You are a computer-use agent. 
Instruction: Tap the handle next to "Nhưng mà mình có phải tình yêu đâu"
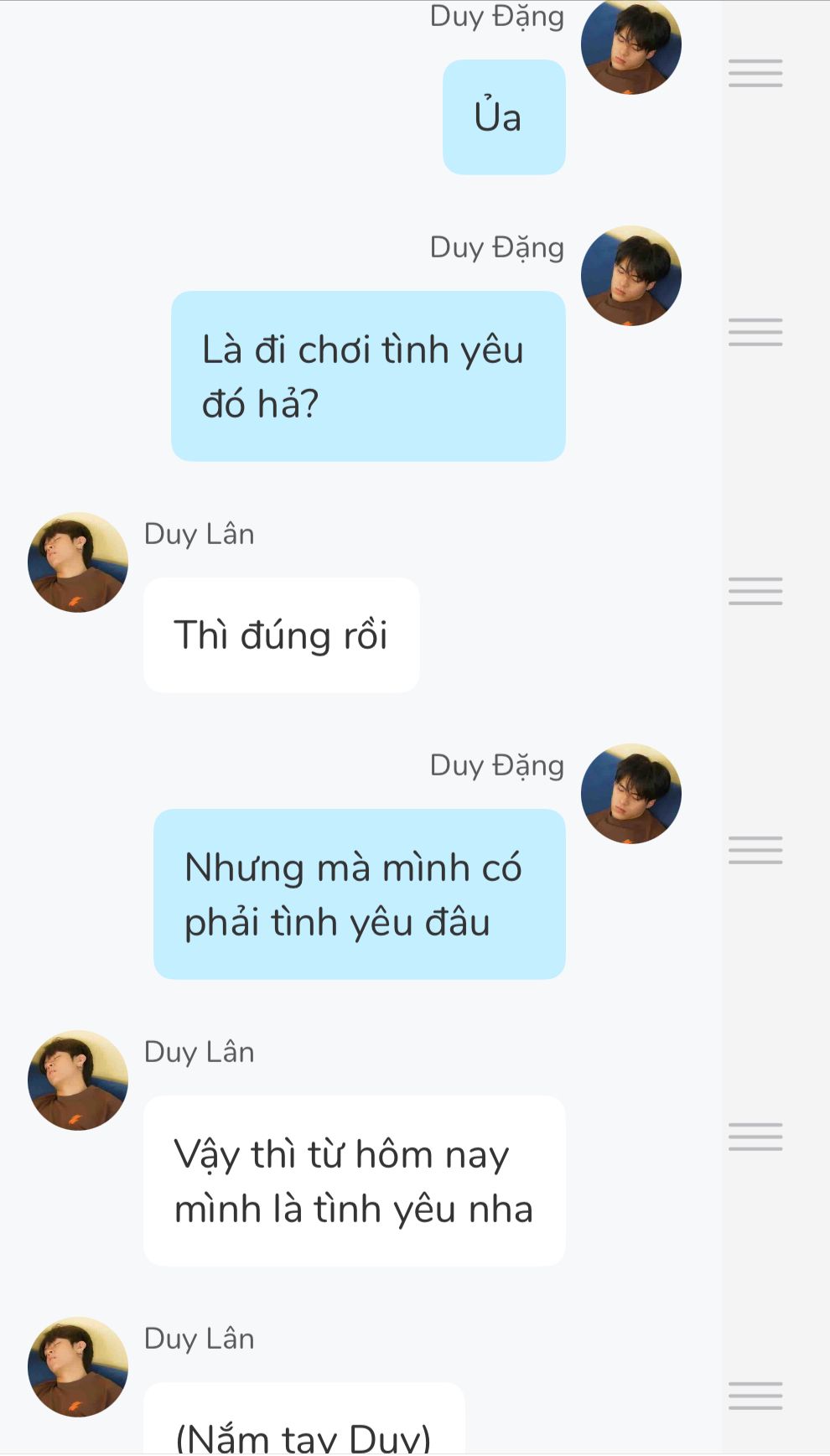point(755,850)
